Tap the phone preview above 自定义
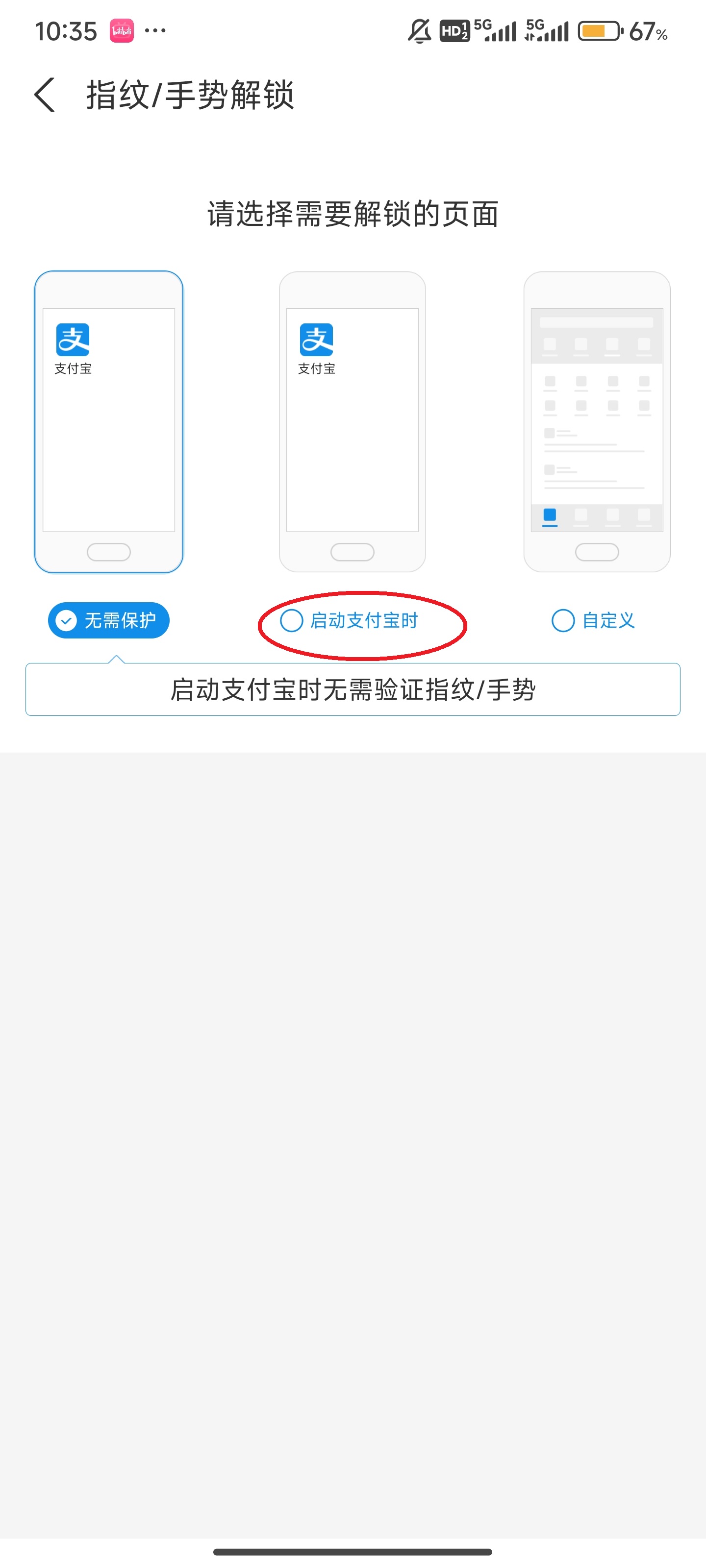This screenshot has width=706, height=1568. pyautogui.click(x=596, y=421)
